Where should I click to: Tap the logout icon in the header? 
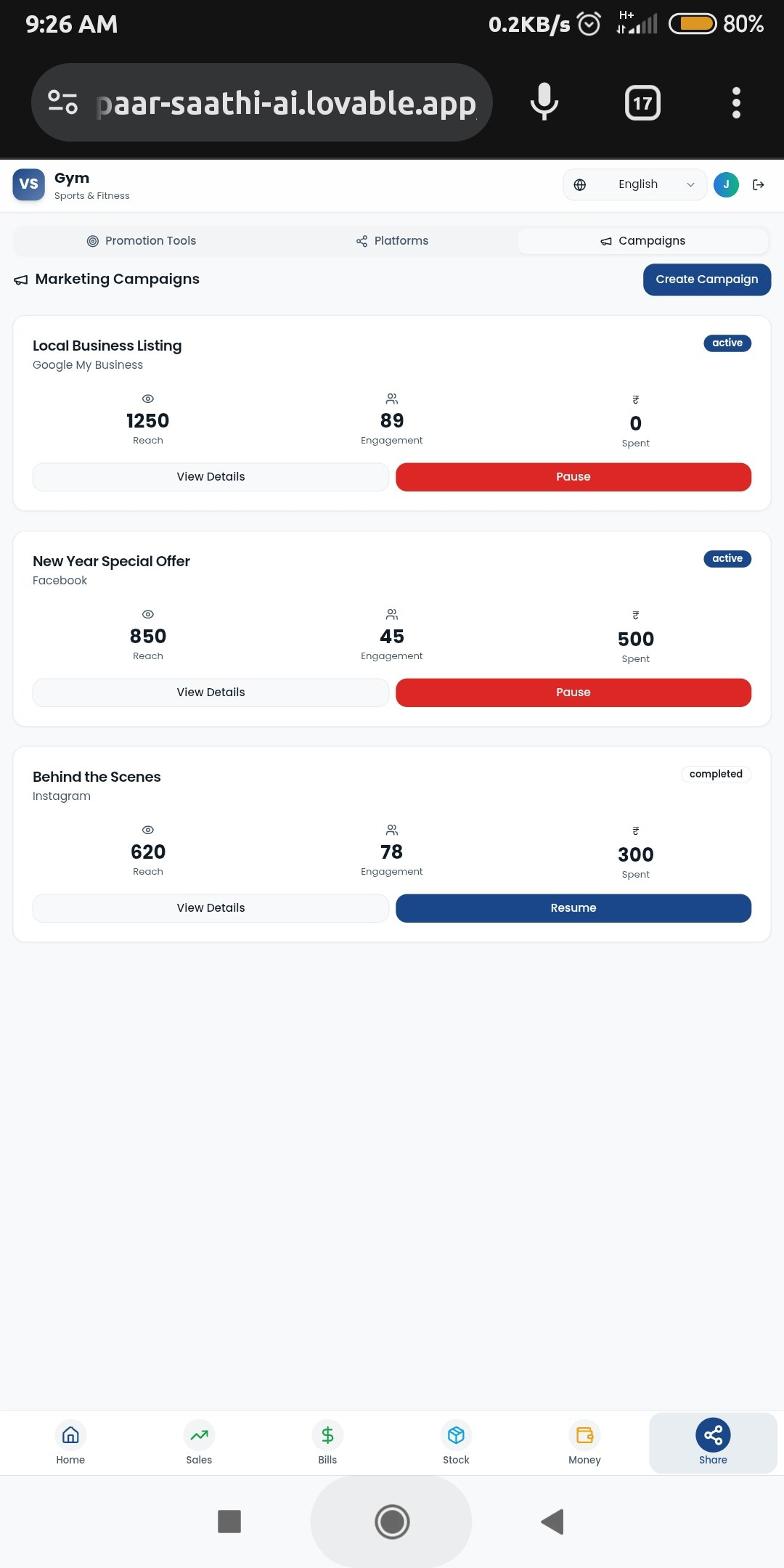coord(759,184)
